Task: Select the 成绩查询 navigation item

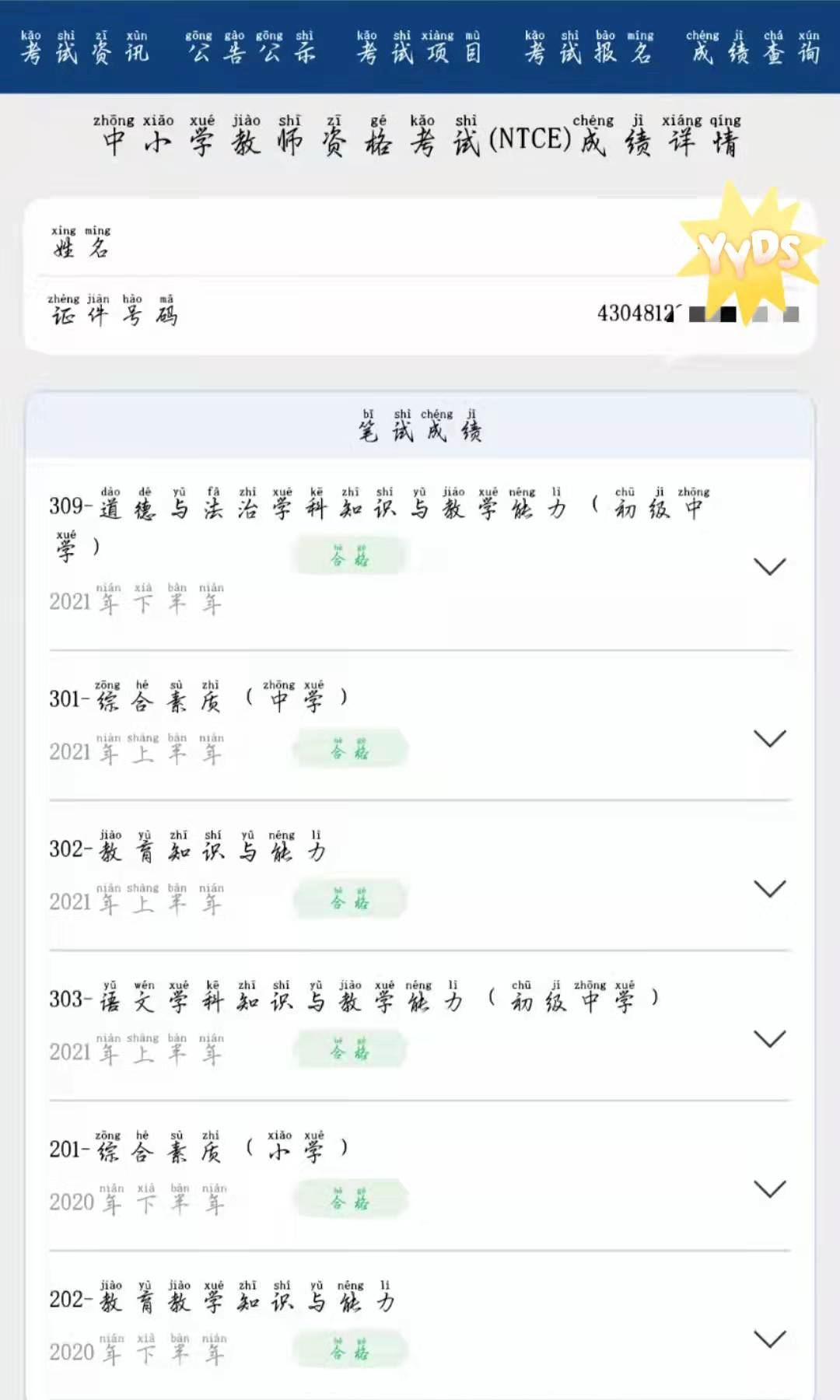Action: 753,48
